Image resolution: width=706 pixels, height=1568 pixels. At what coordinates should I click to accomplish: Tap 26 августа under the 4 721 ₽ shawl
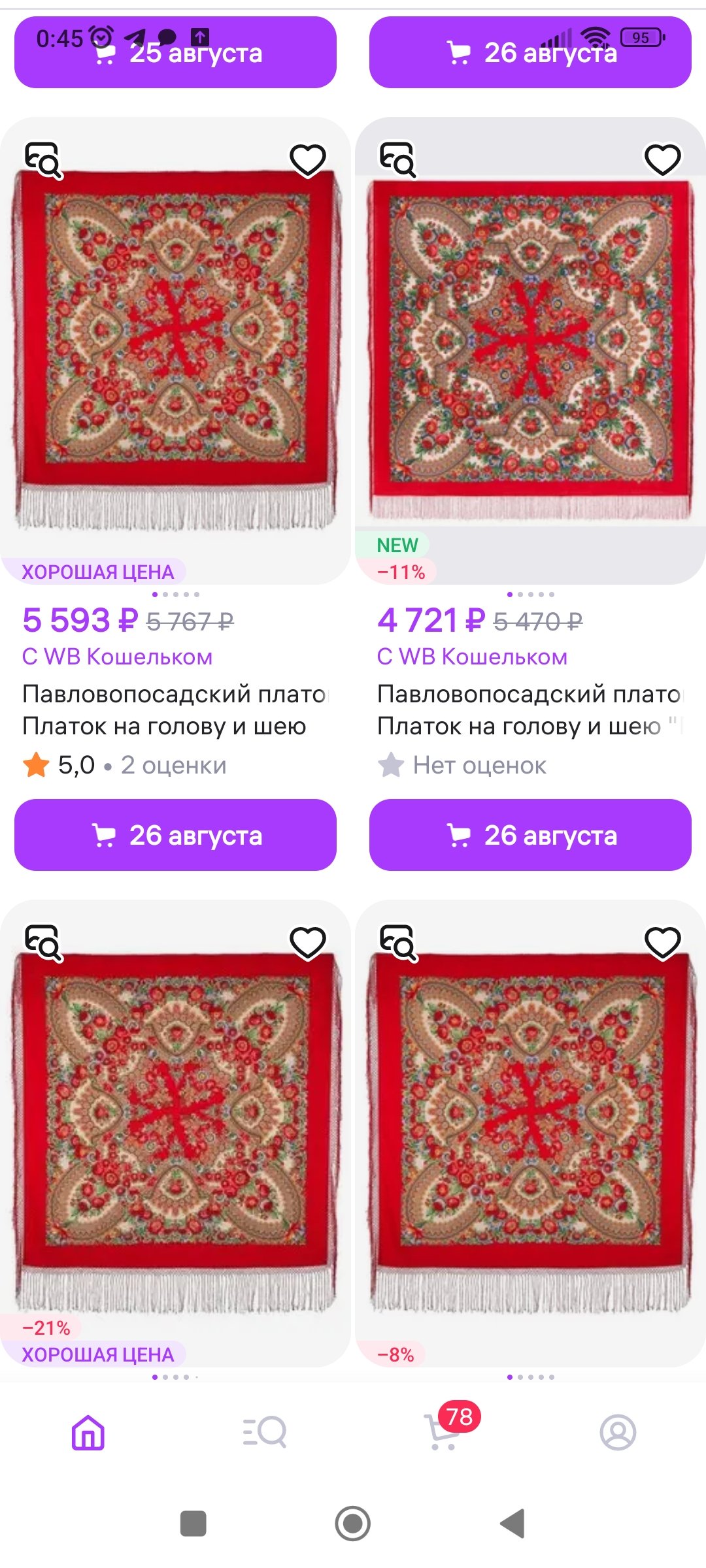pos(530,835)
